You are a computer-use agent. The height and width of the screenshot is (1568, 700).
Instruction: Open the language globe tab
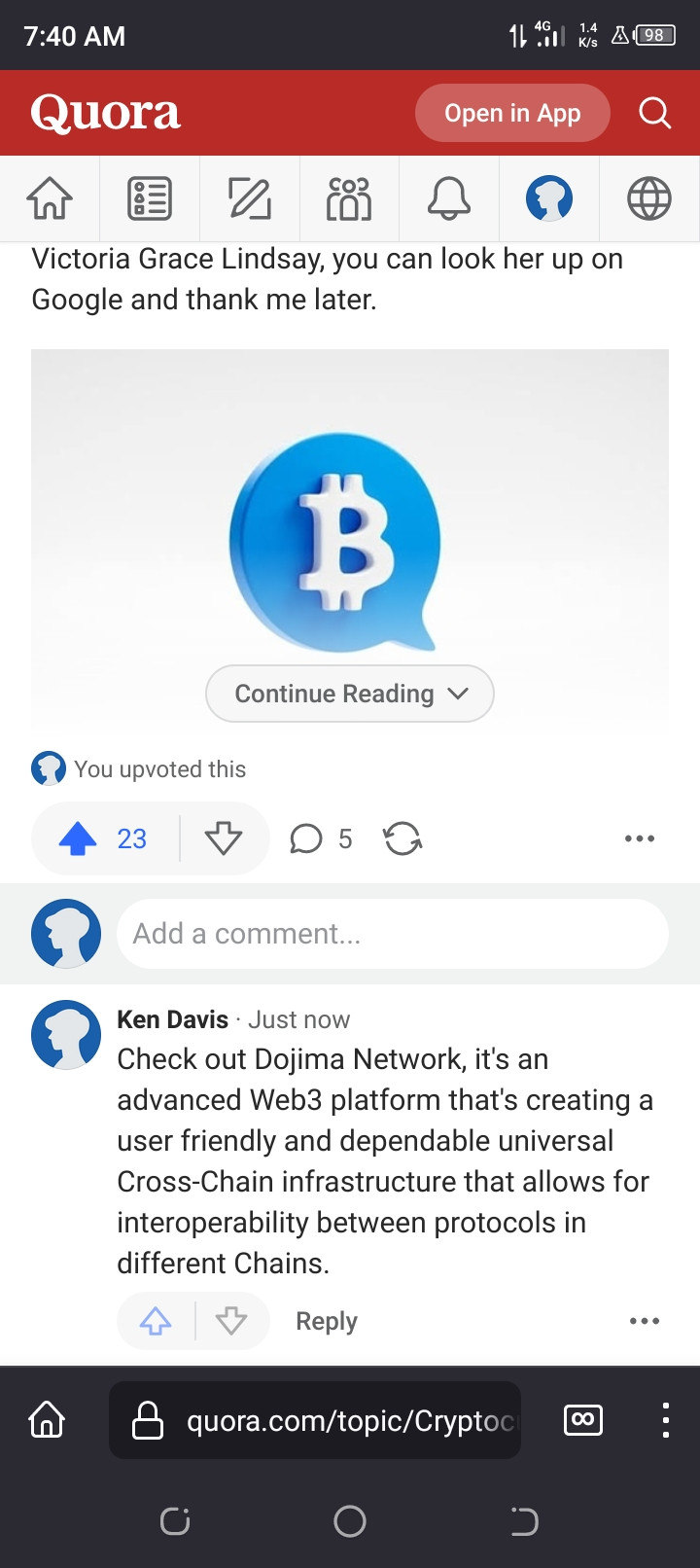click(649, 198)
